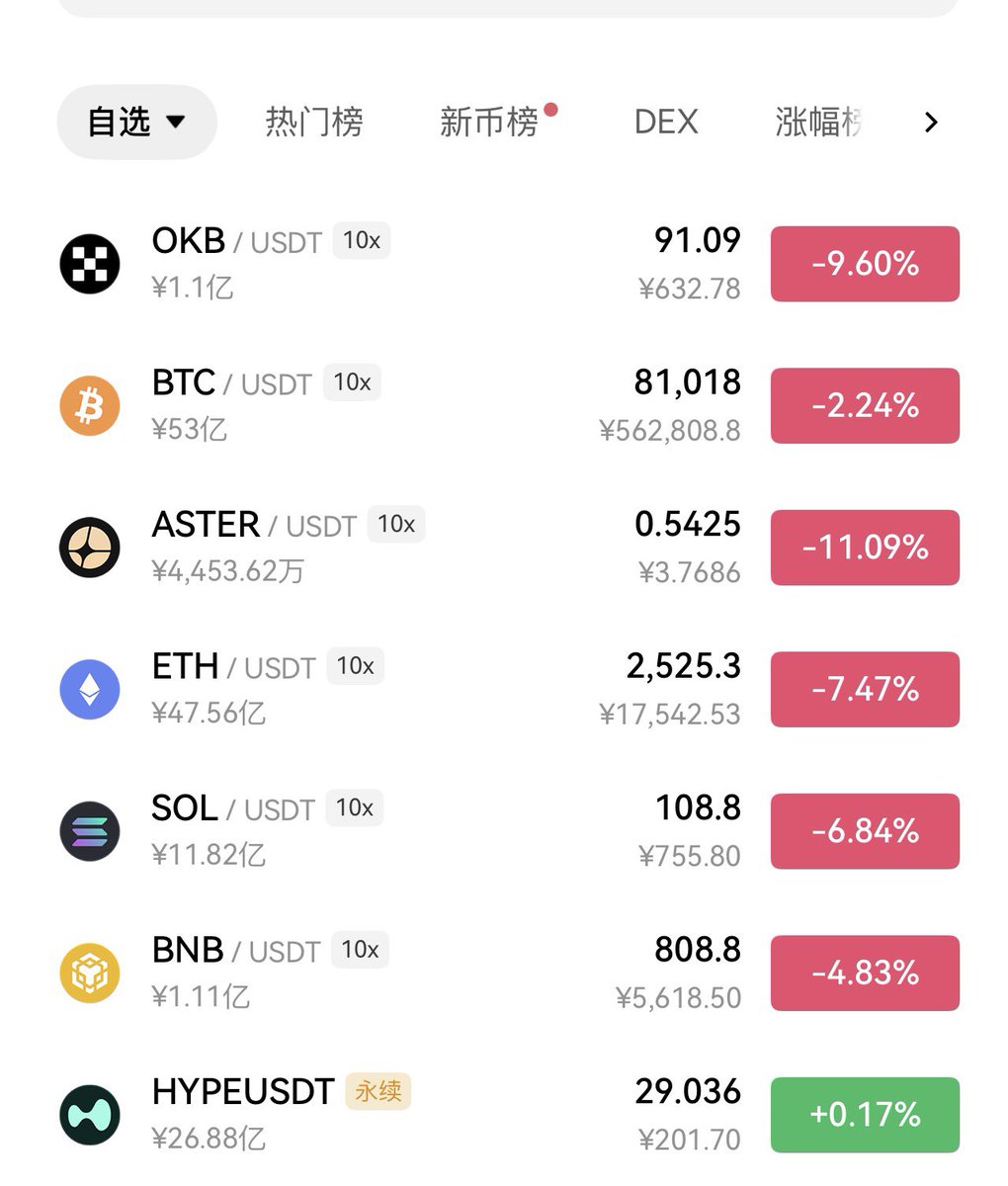The width and height of the screenshot is (1008, 1186).
Task: Tap the -2.24% change badge for BTC
Action: [865, 405]
